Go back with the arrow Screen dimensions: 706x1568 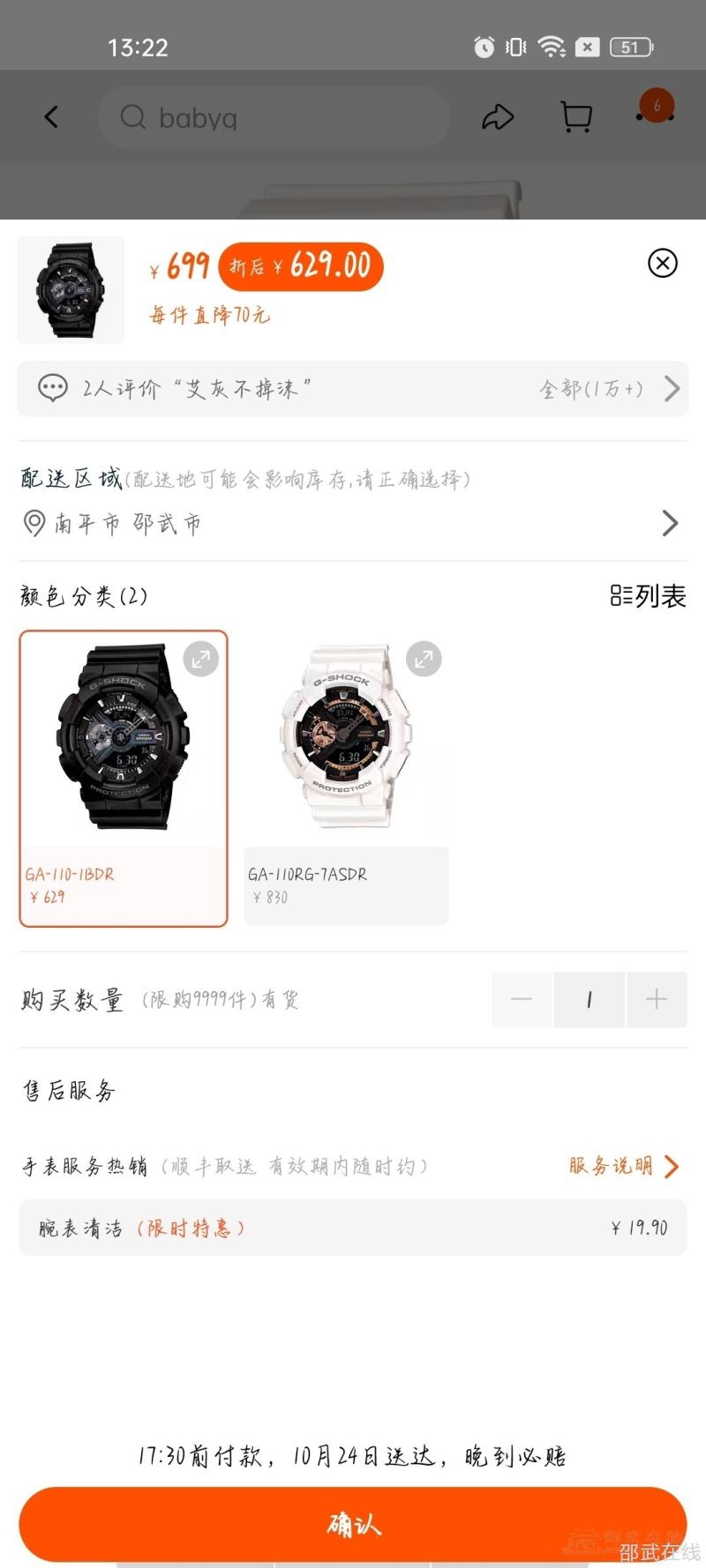point(51,116)
